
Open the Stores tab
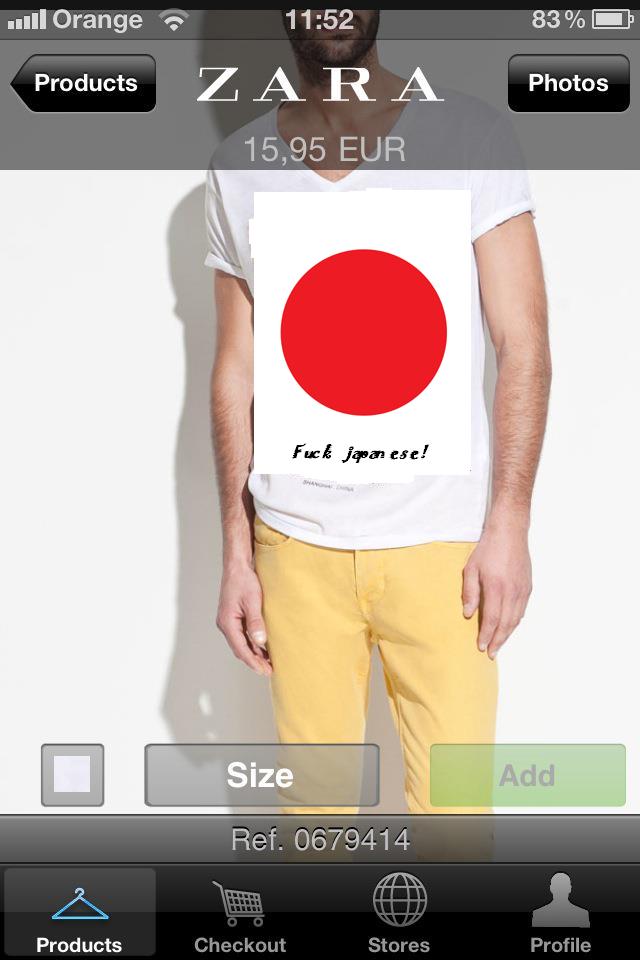[399, 912]
